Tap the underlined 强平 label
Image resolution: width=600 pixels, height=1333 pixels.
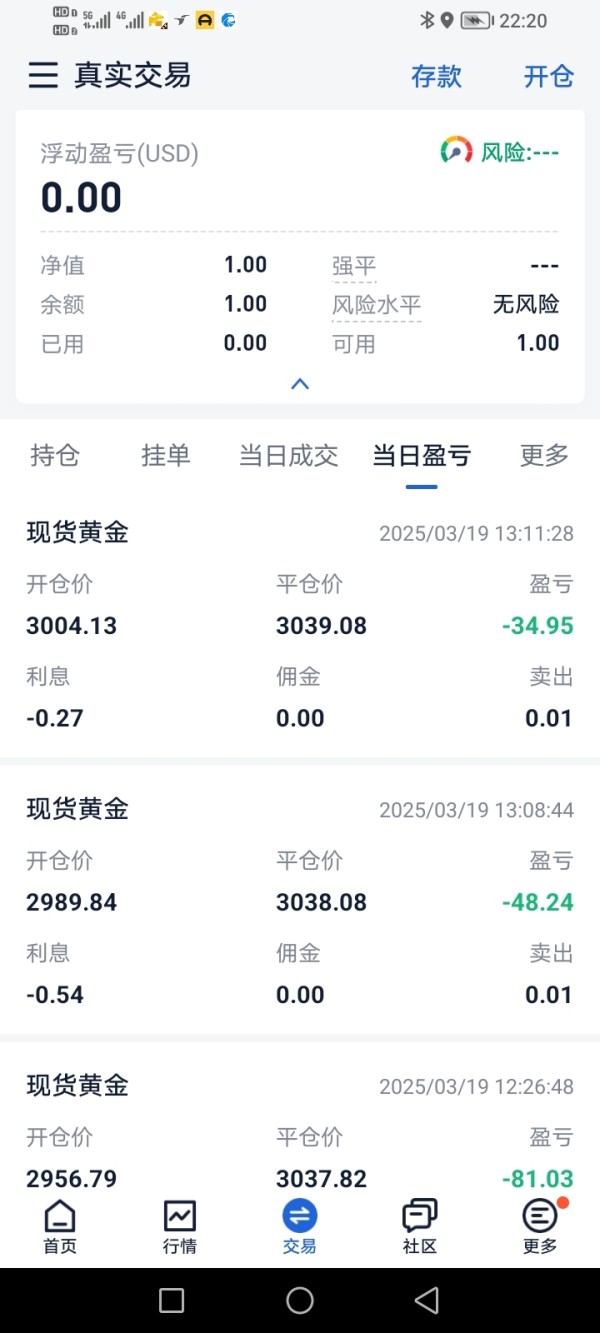[354, 266]
